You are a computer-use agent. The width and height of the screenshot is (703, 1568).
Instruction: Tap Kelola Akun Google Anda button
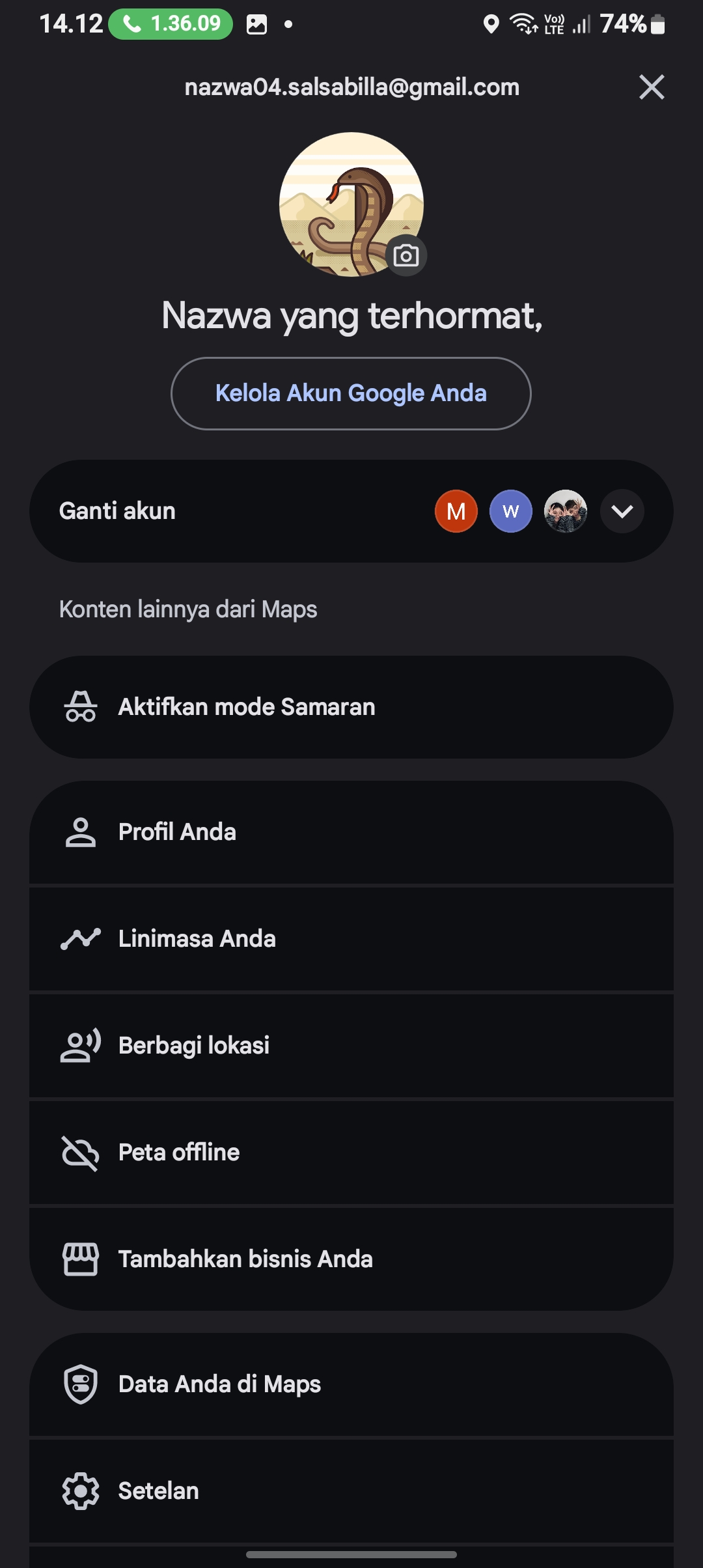click(x=351, y=393)
